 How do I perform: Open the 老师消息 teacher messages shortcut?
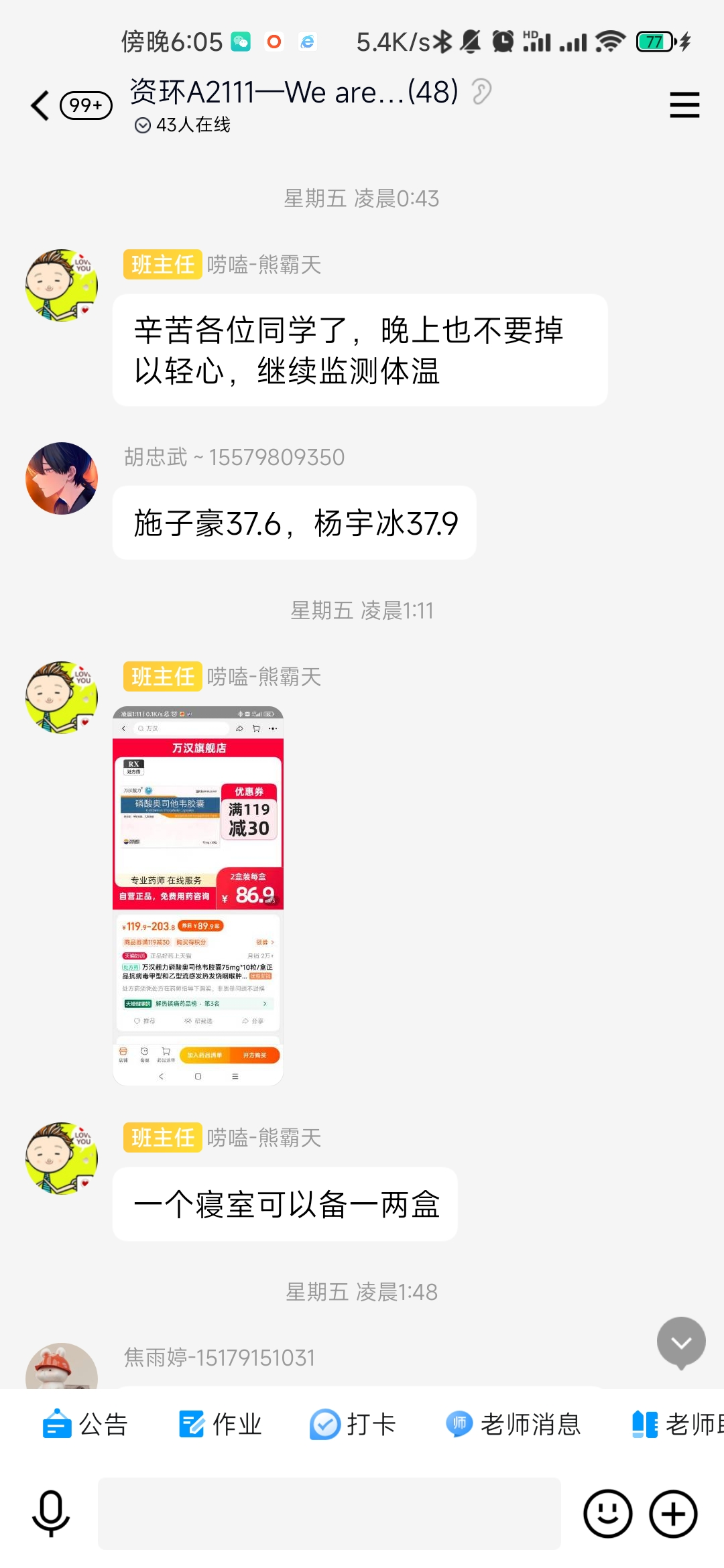click(x=514, y=1424)
